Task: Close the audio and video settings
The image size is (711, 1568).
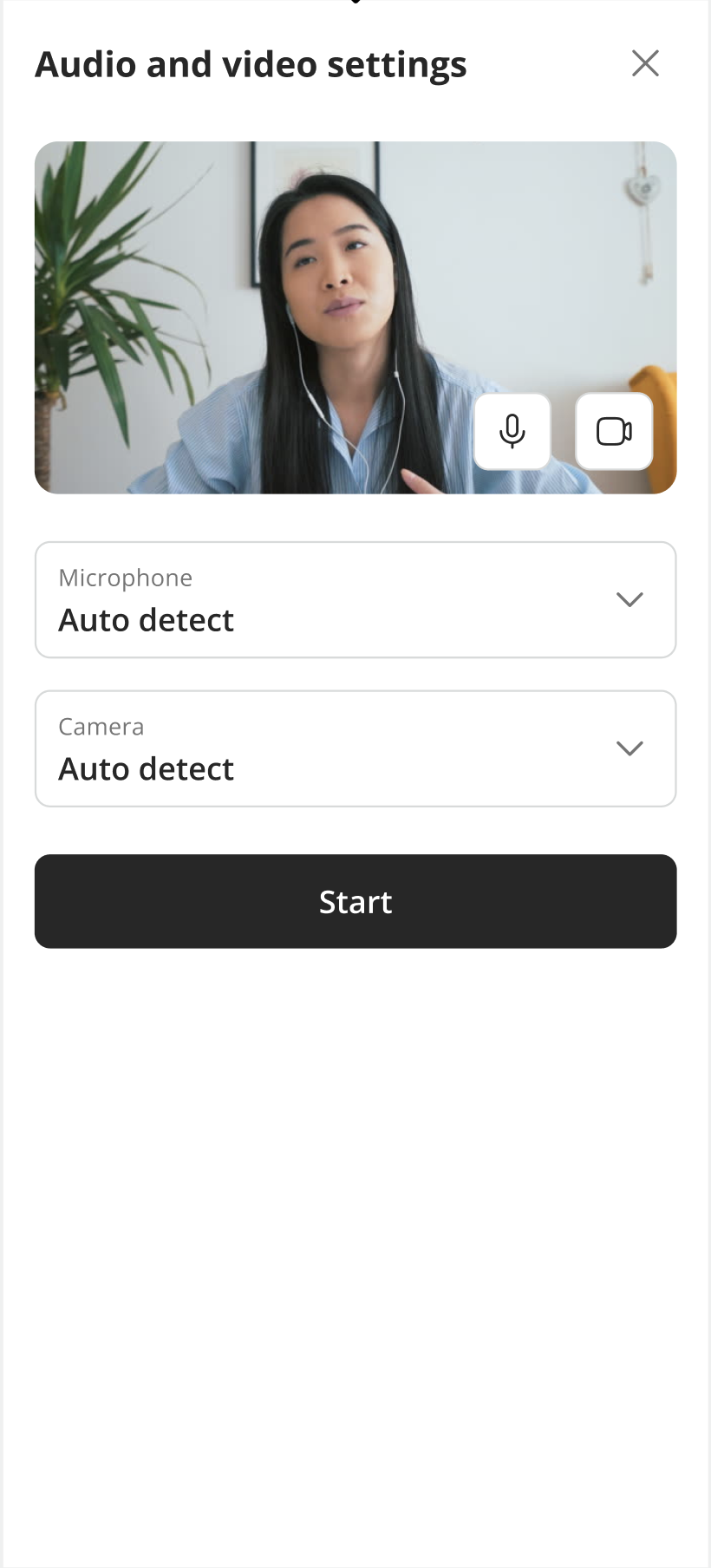Action: pyautogui.click(x=645, y=63)
